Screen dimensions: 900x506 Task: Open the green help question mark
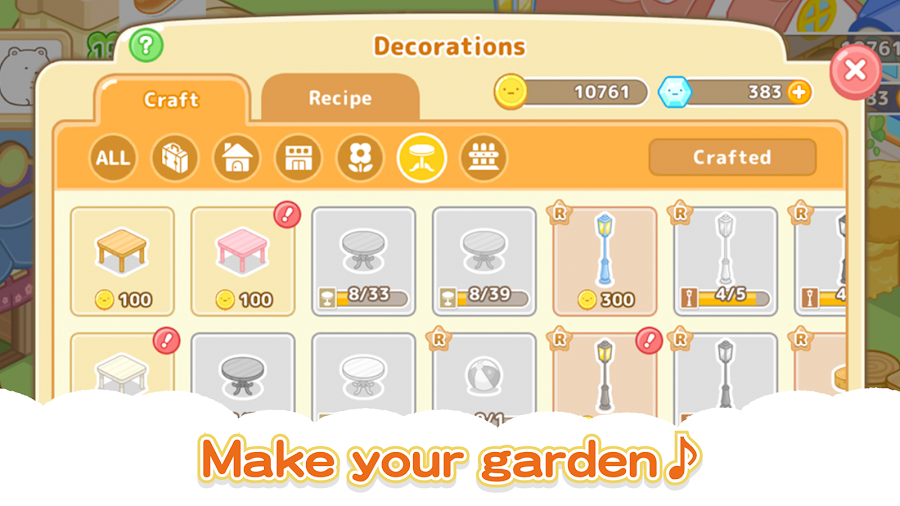146,45
